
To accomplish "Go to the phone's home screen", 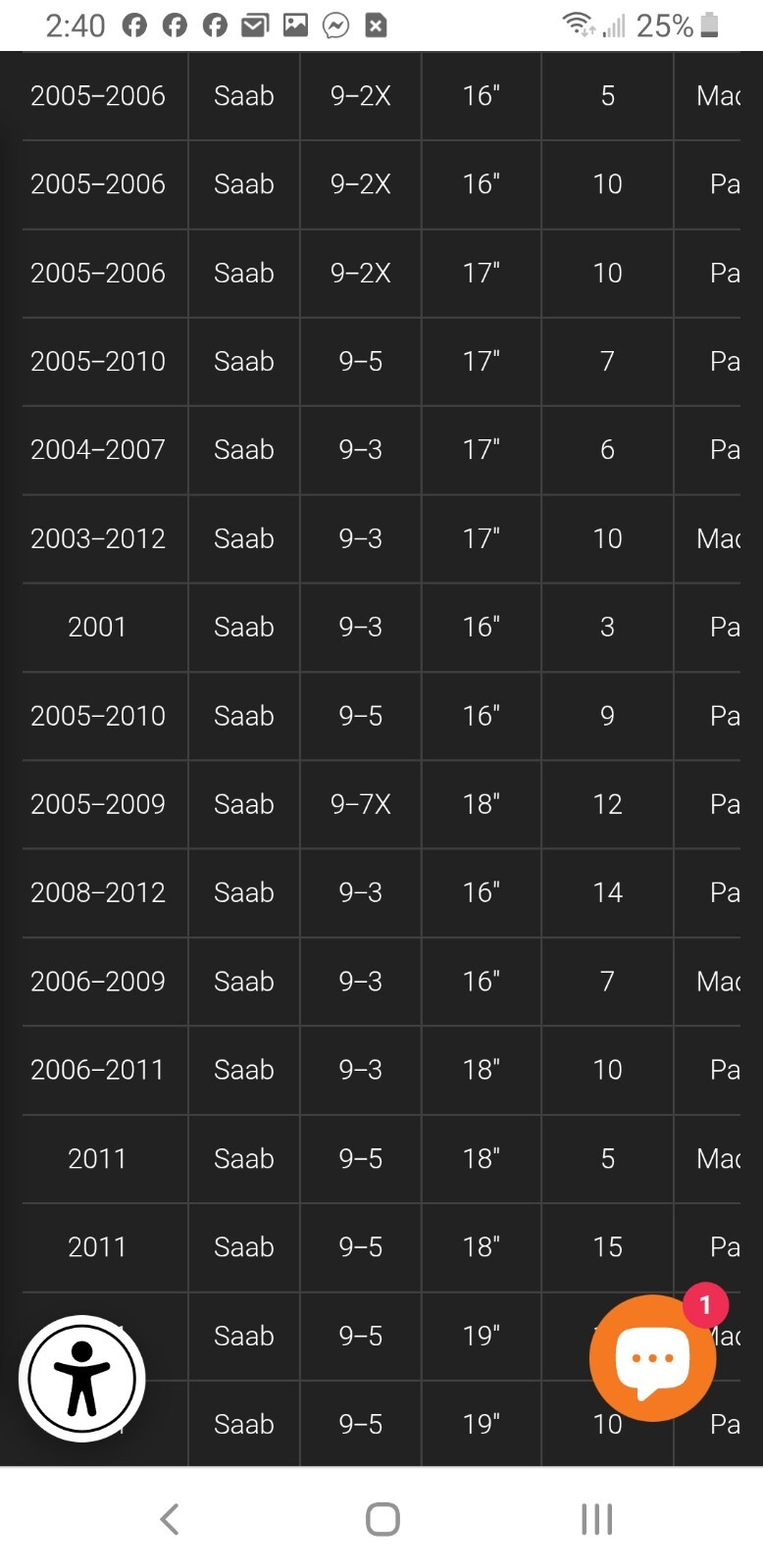I will click(382, 1519).
